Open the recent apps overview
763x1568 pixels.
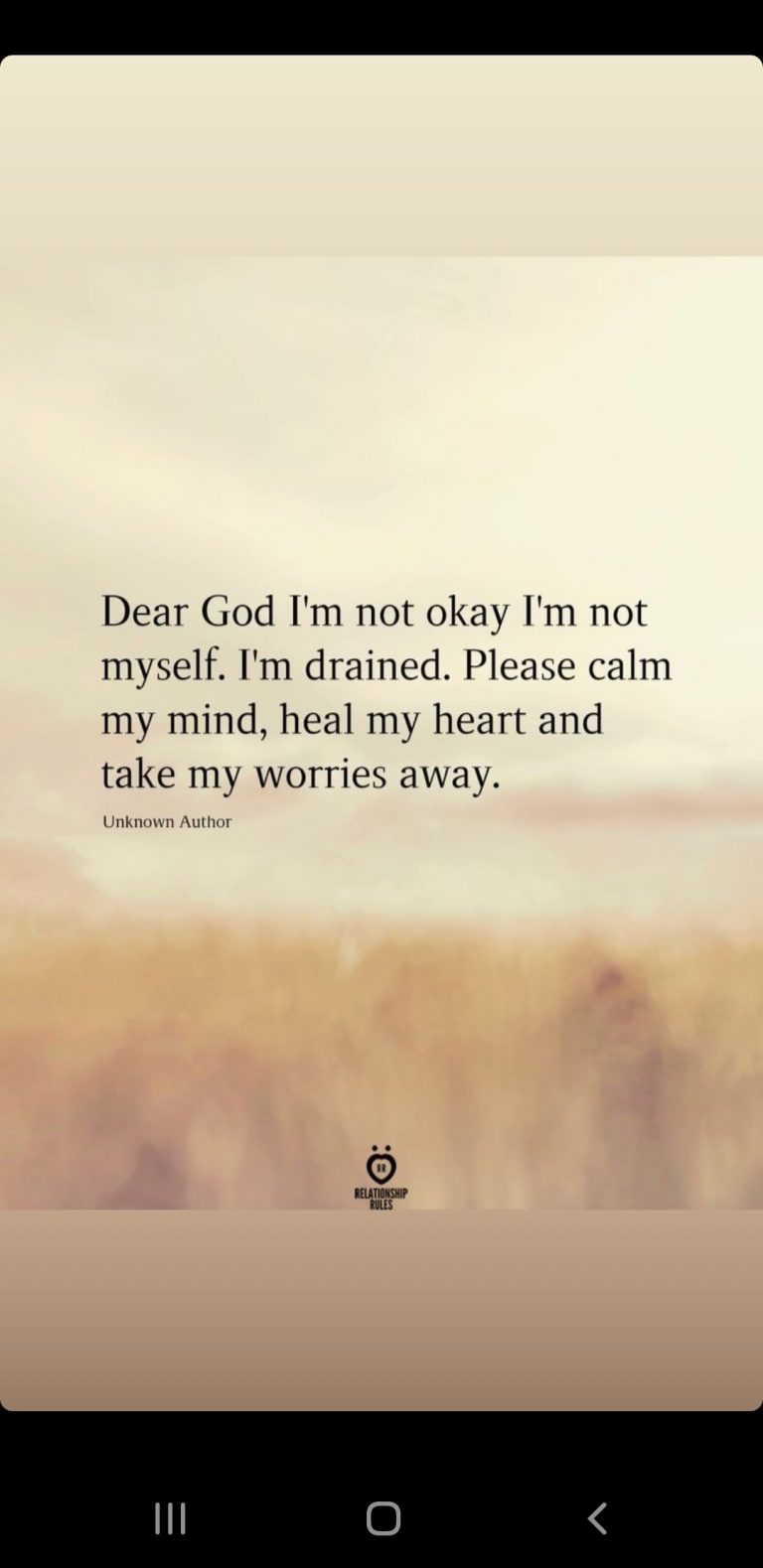click(x=170, y=1517)
